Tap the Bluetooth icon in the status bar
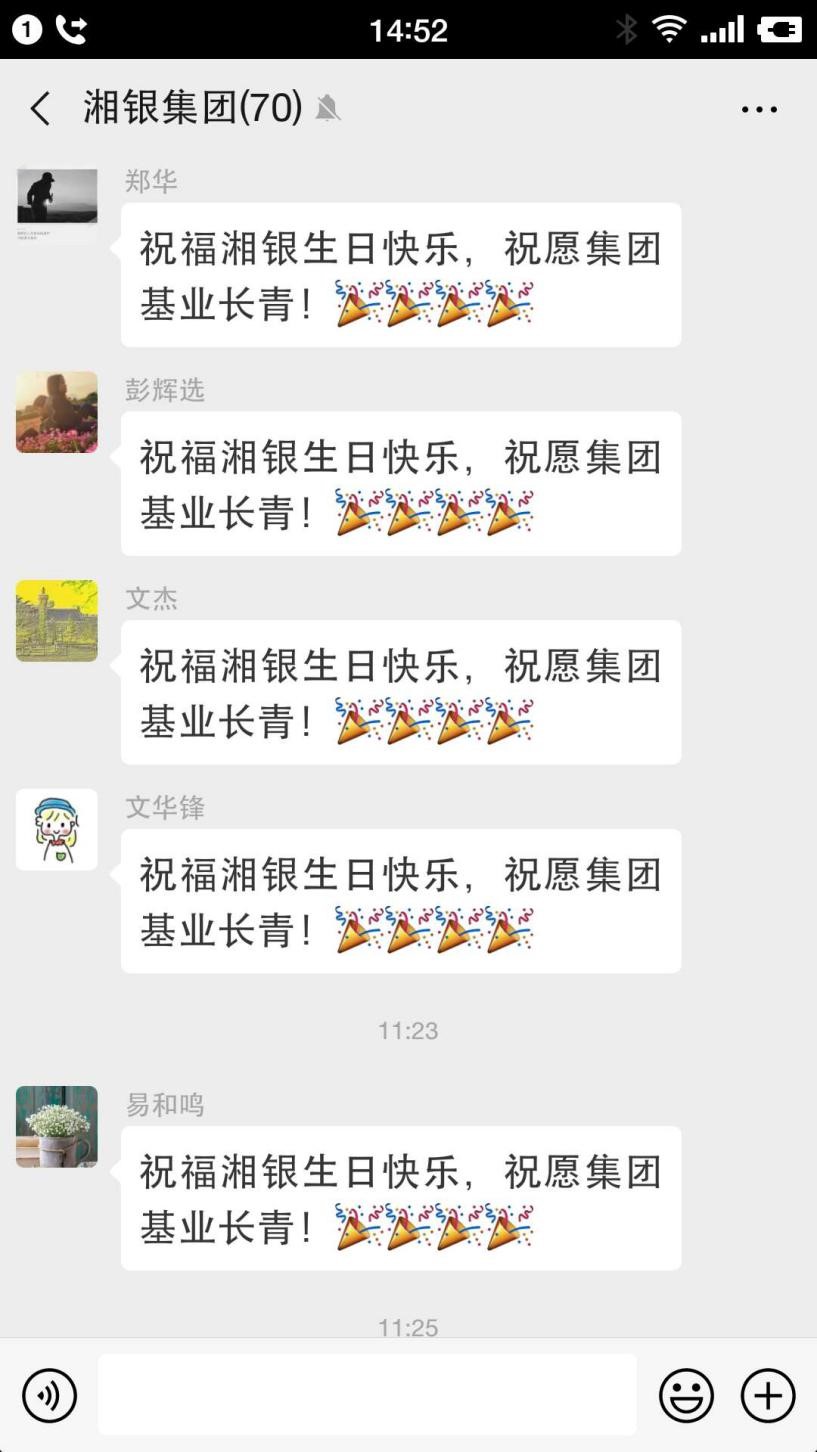Screen dimensions: 817x1452 (x=628, y=29)
